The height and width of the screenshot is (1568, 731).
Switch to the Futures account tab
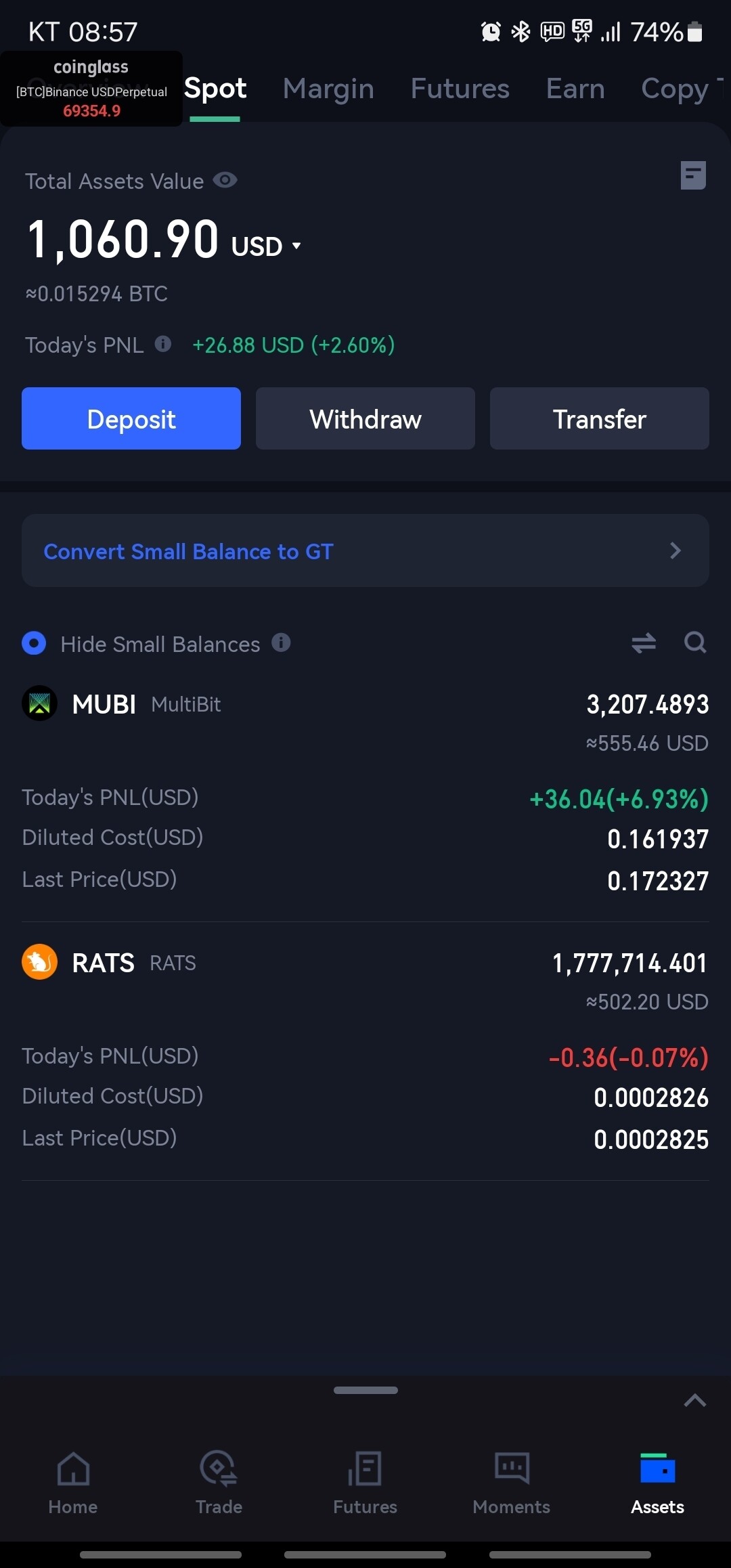point(460,89)
